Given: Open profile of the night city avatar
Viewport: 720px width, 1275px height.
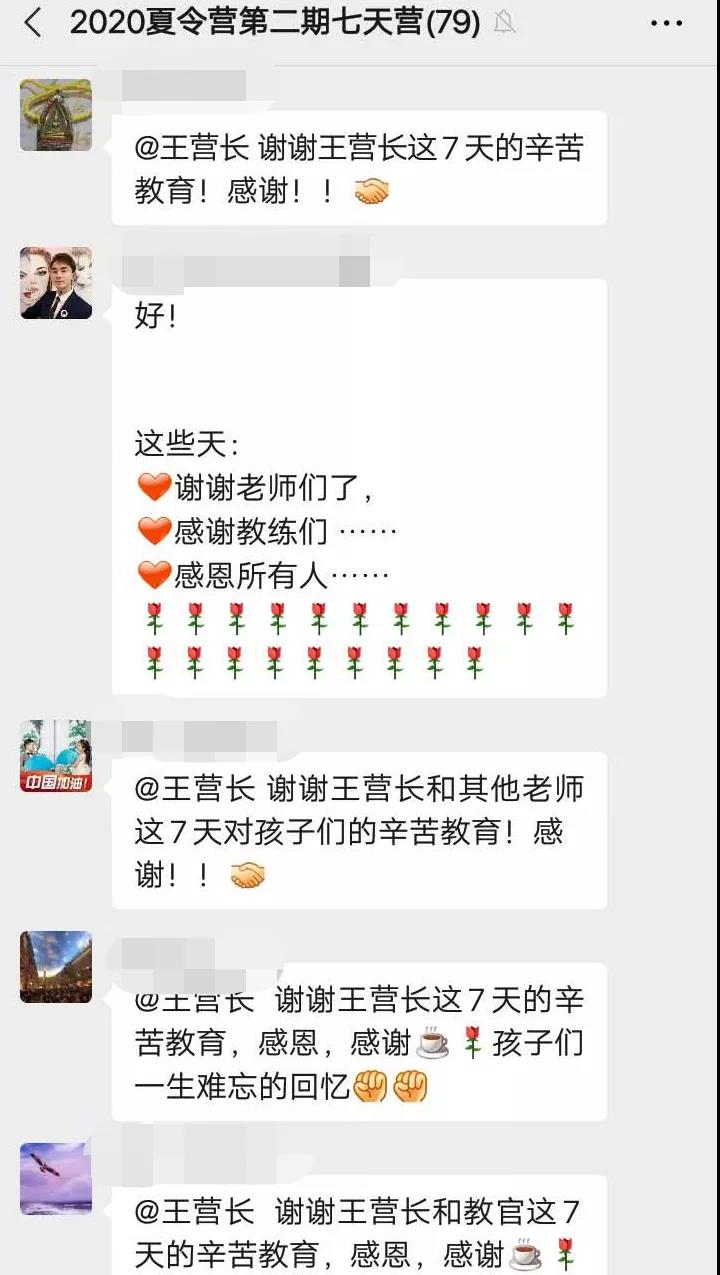Looking at the screenshot, I should (x=56, y=967).
